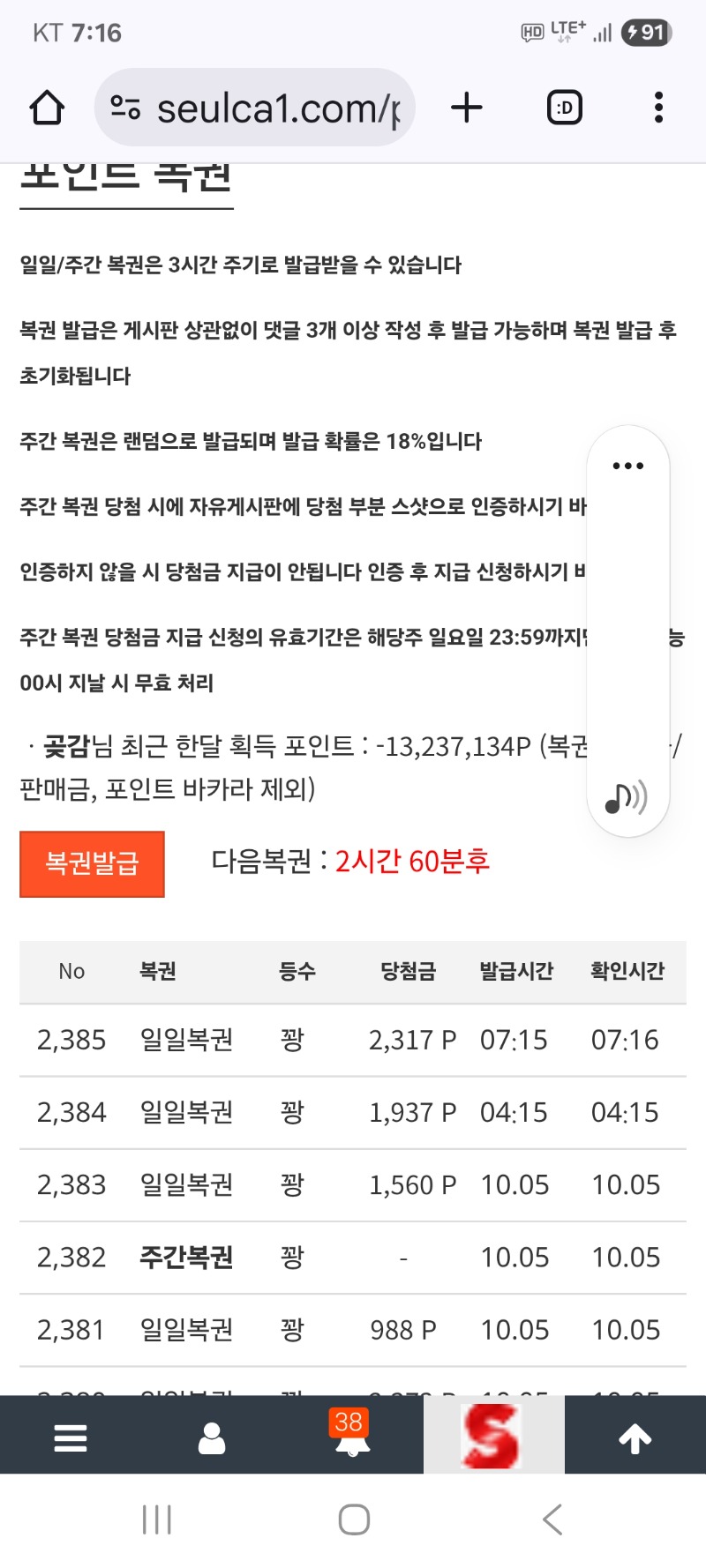Go to the browser home page
The height and width of the screenshot is (1568, 706).
(x=47, y=108)
